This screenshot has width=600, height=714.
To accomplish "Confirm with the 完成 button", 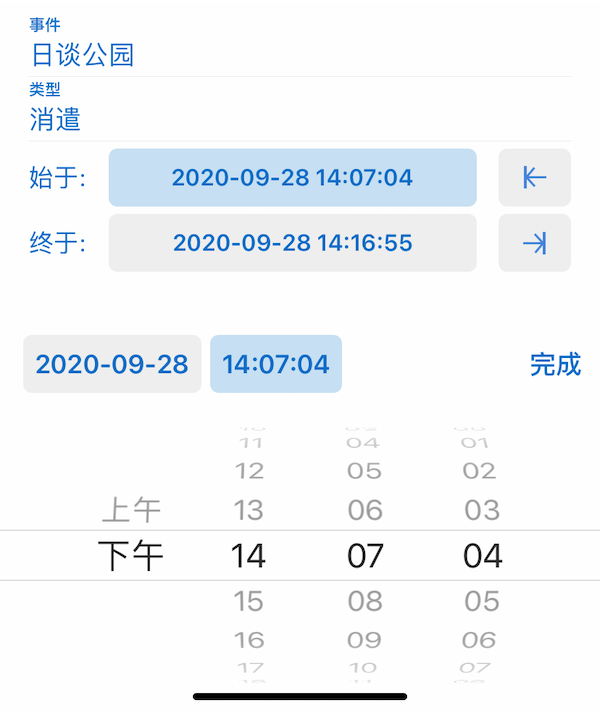I will pyautogui.click(x=555, y=364).
